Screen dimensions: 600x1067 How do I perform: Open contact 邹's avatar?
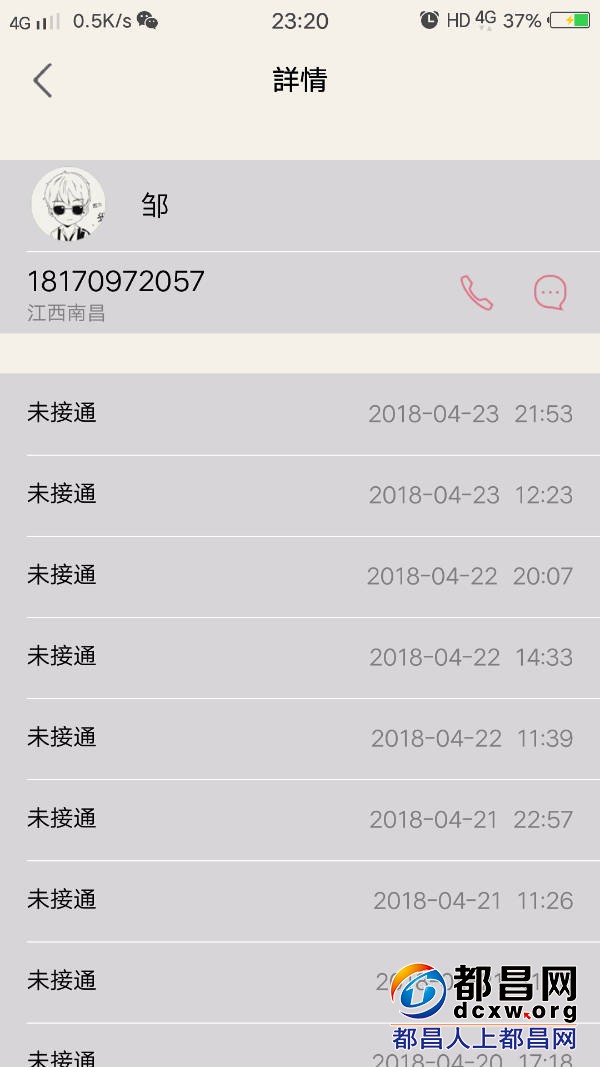[x=68, y=204]
